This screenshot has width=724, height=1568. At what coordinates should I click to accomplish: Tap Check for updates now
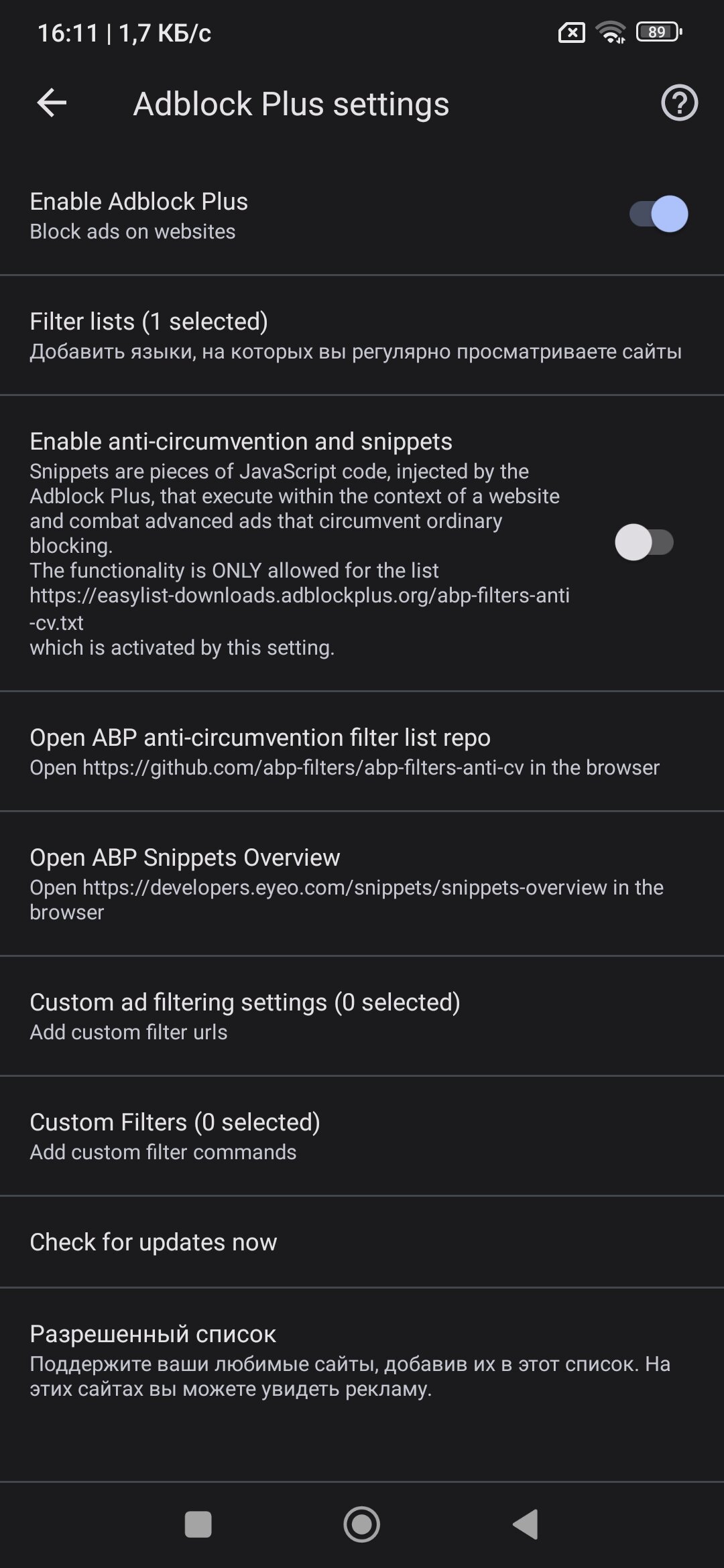pyautogui.click(x=362, y=1242)
